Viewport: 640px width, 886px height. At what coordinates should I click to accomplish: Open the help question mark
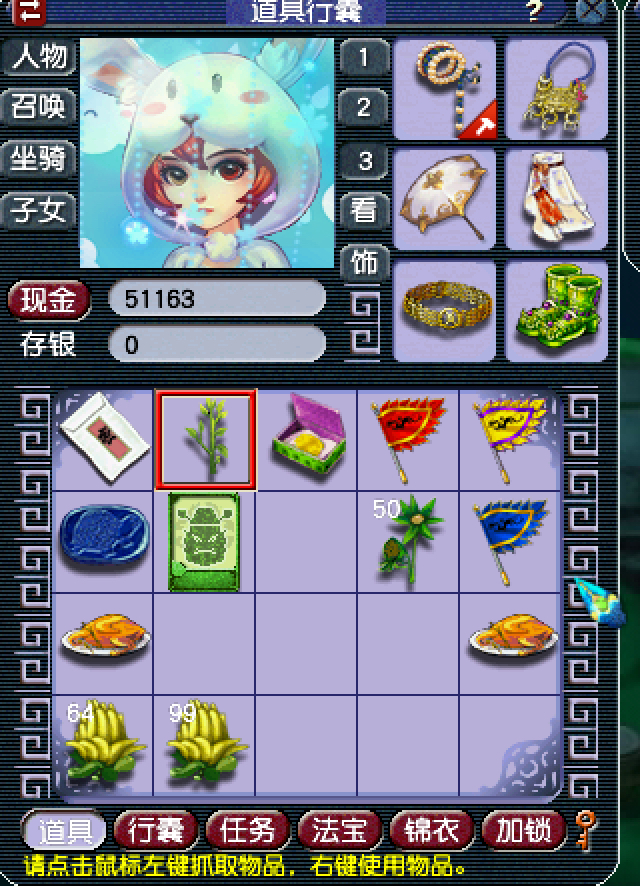[533, 11]
